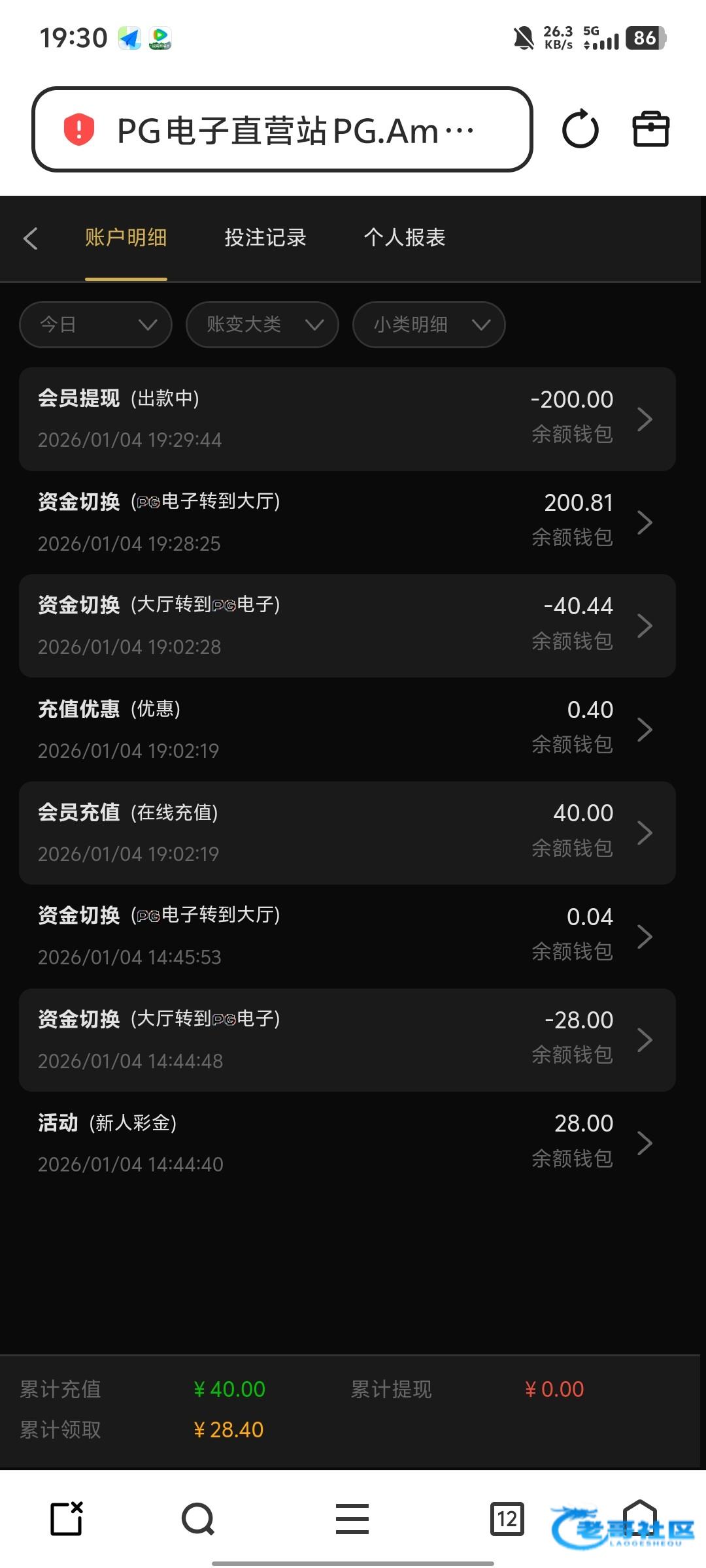Open the 资金切换 -28.00 record
The height and width of the screenshot is (1568, 706).
[347, 1039]
